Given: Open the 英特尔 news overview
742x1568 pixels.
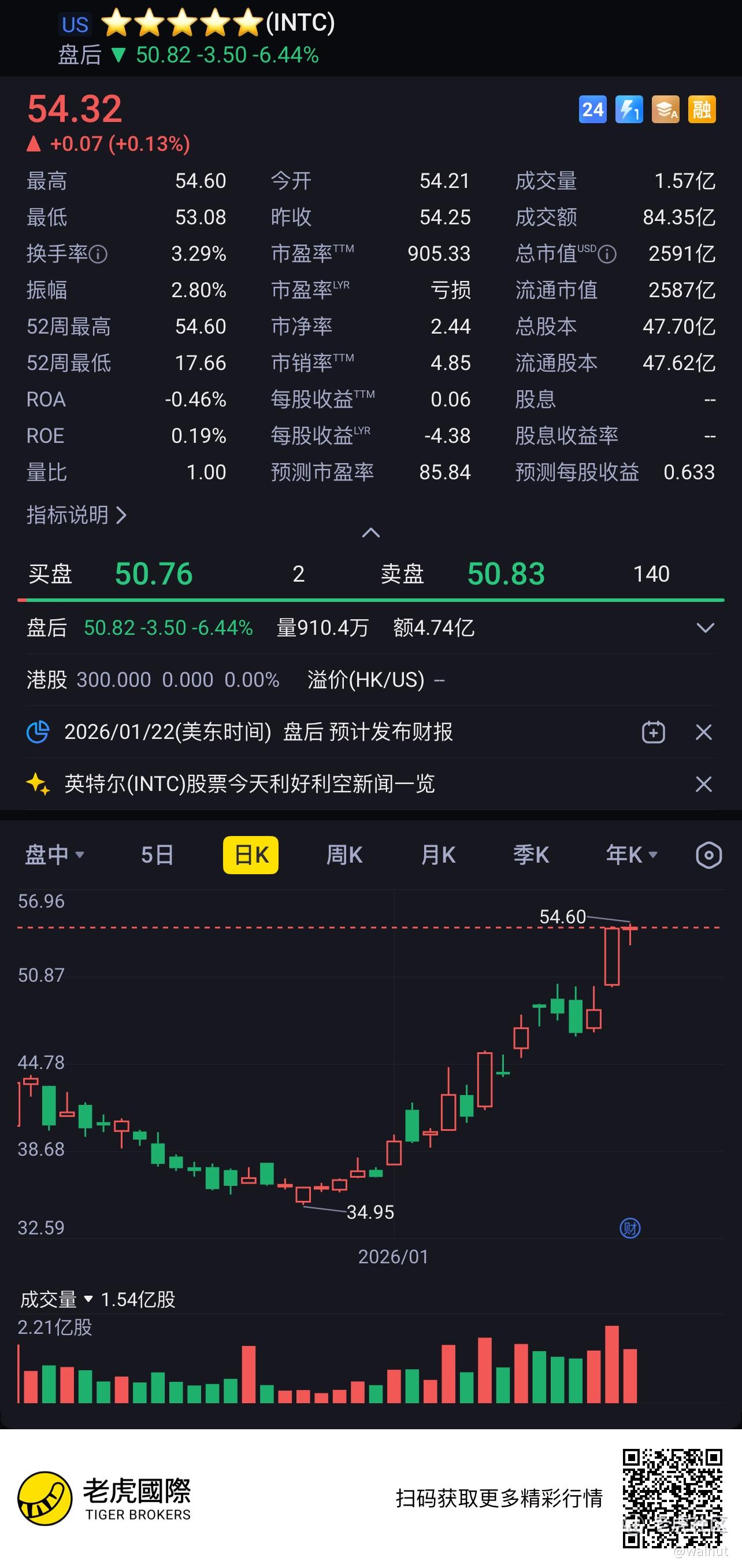Looking at the screenshot, I should [250, 783].
